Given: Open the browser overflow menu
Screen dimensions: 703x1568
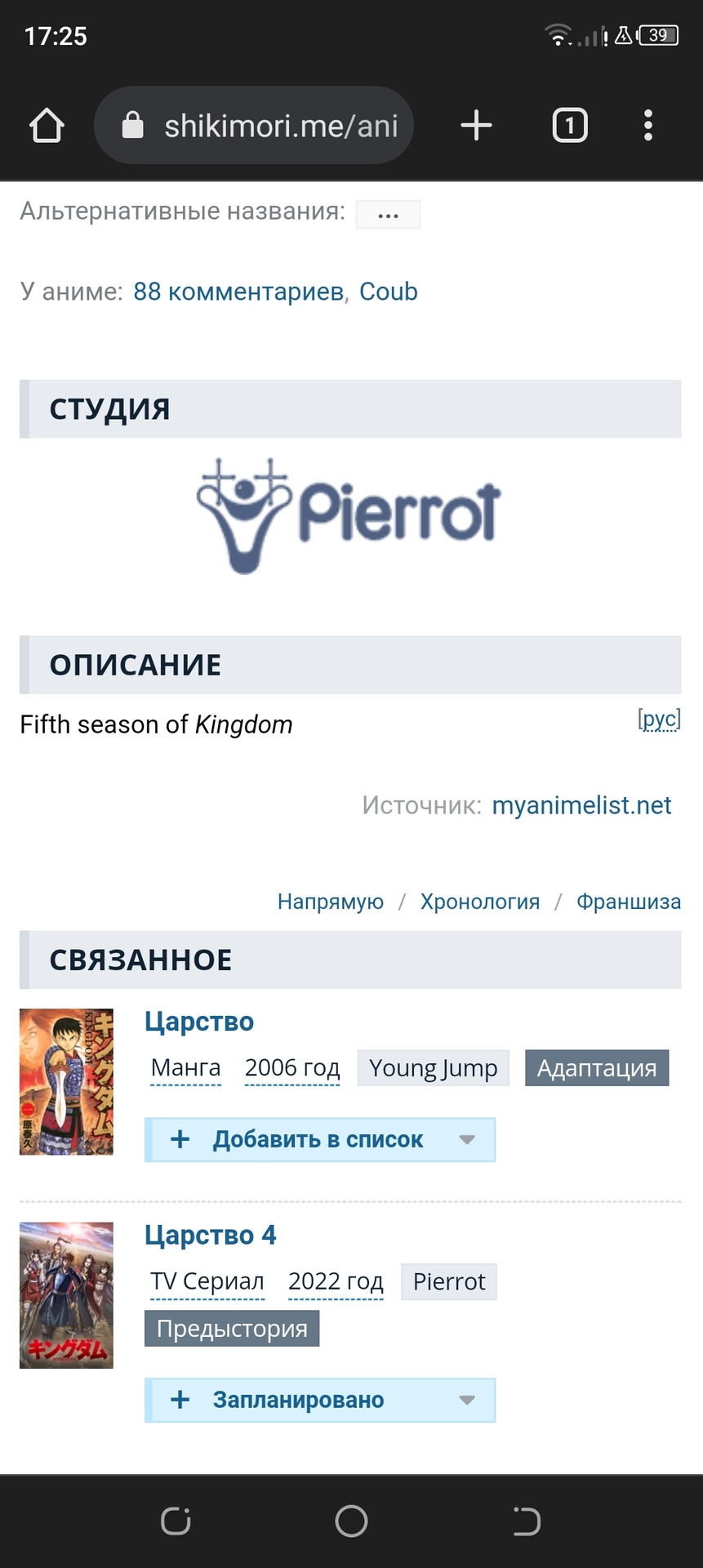Looking at the screenshot, I should click(x=648, y=126).
